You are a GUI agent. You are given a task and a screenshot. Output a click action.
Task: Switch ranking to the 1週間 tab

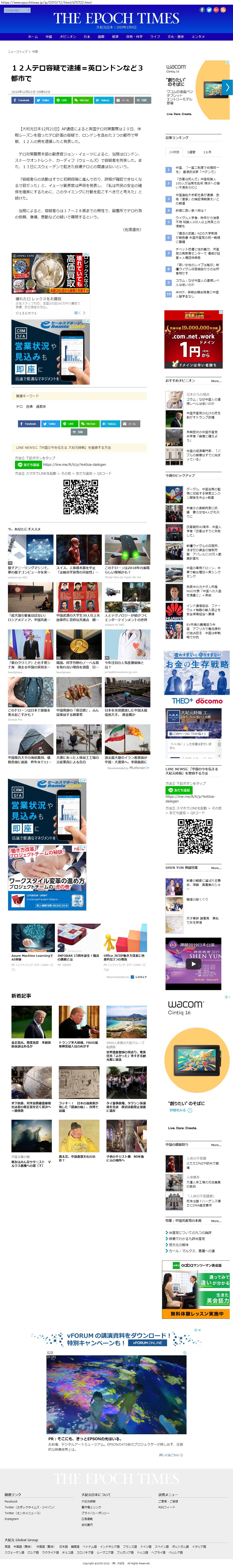point(191,152)
